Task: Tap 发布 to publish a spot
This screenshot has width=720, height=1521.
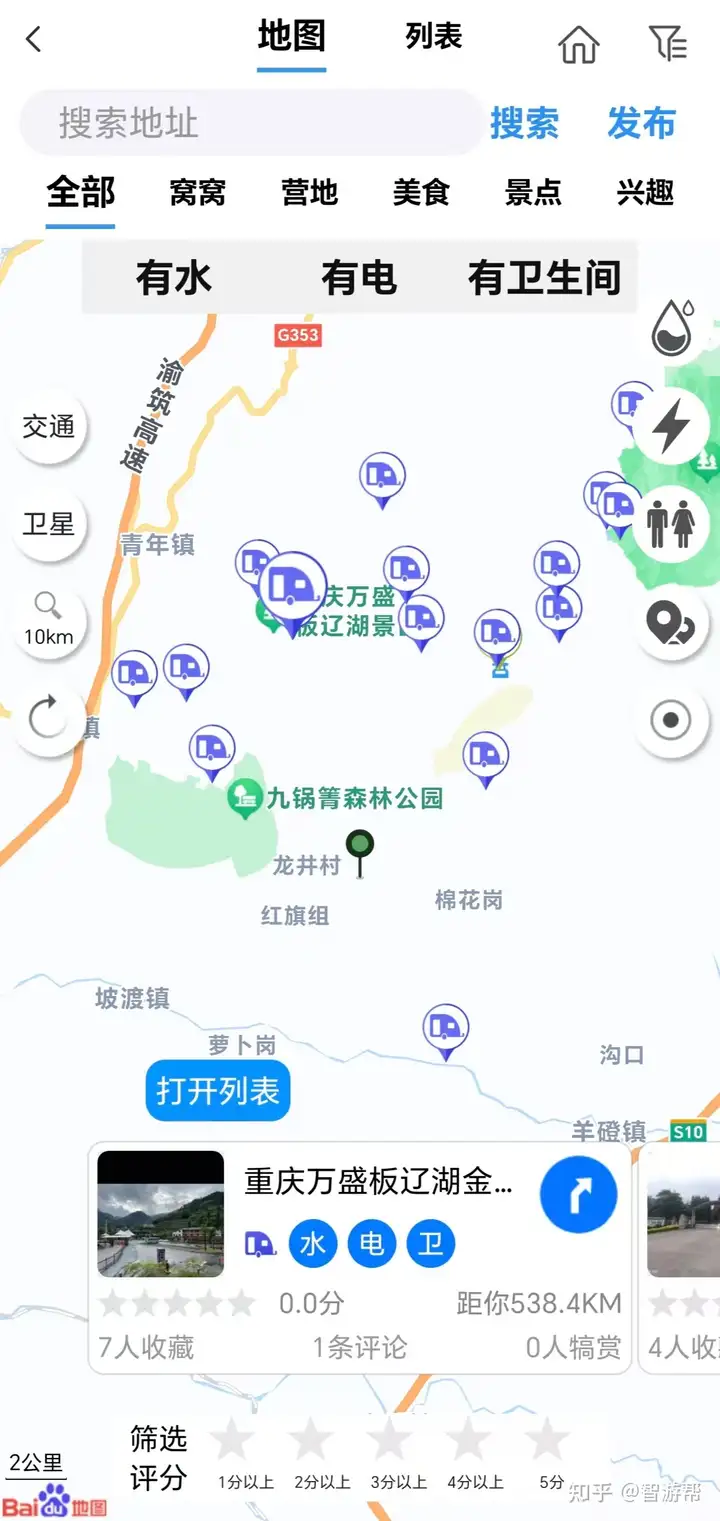Action: (641, 124)
